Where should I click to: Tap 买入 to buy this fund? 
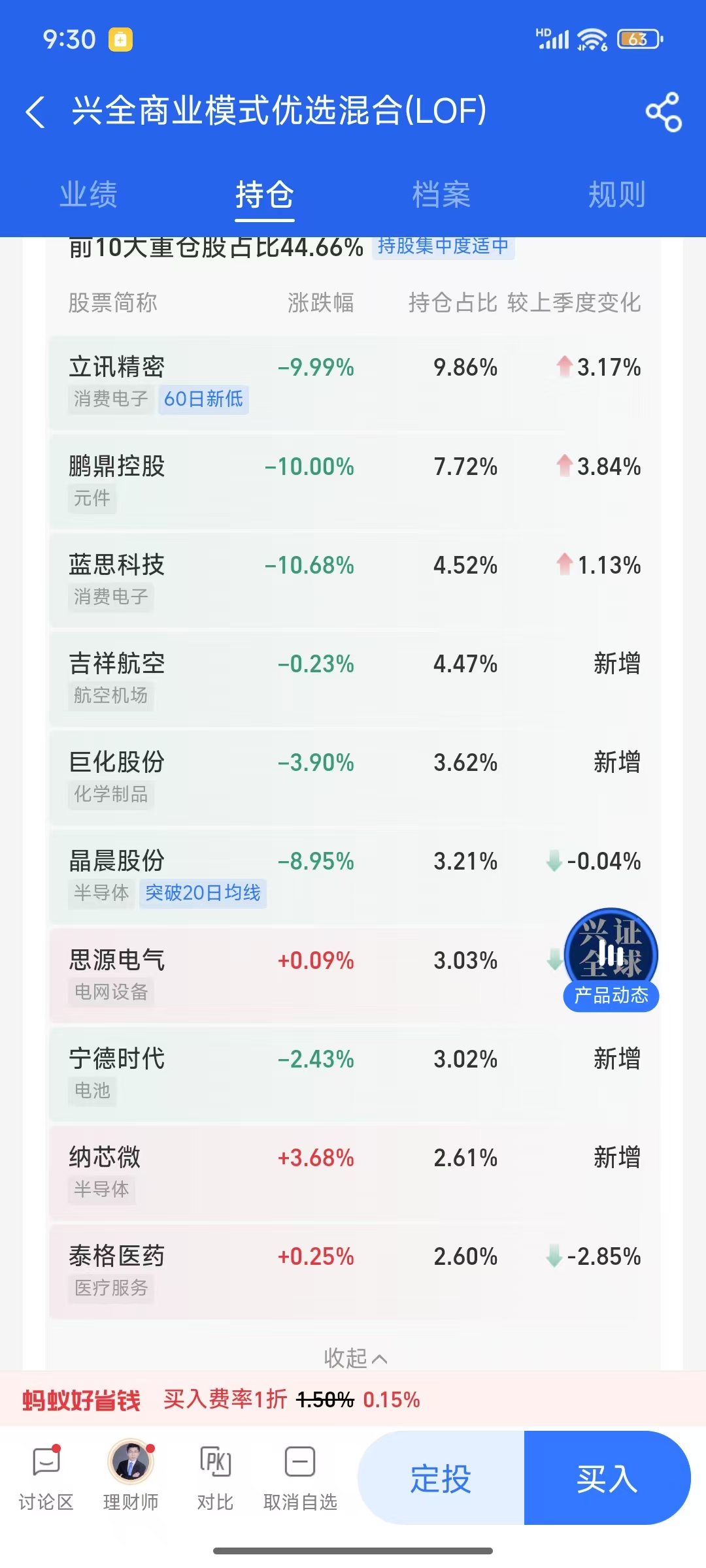click(607, 1478)
